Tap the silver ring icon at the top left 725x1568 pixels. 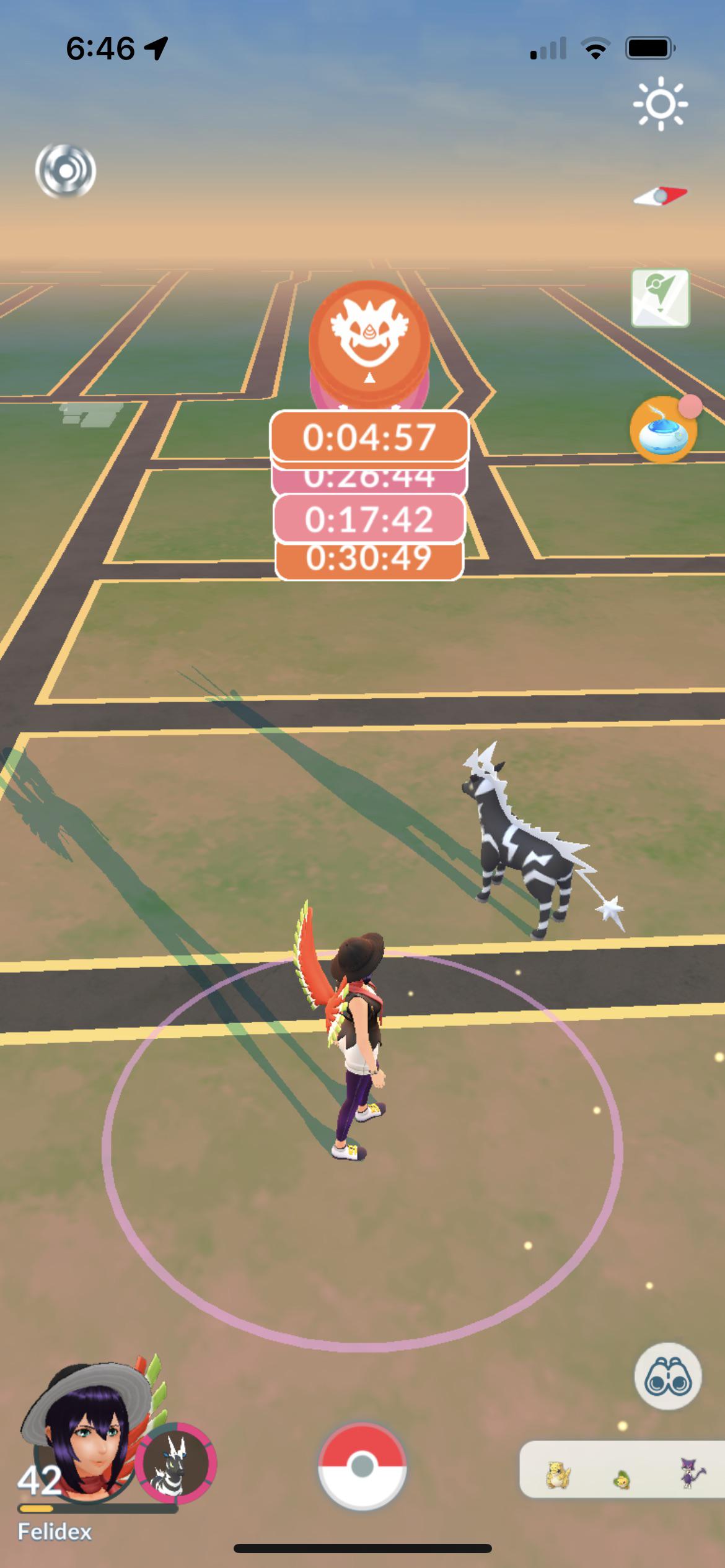(x=66, y=171)
